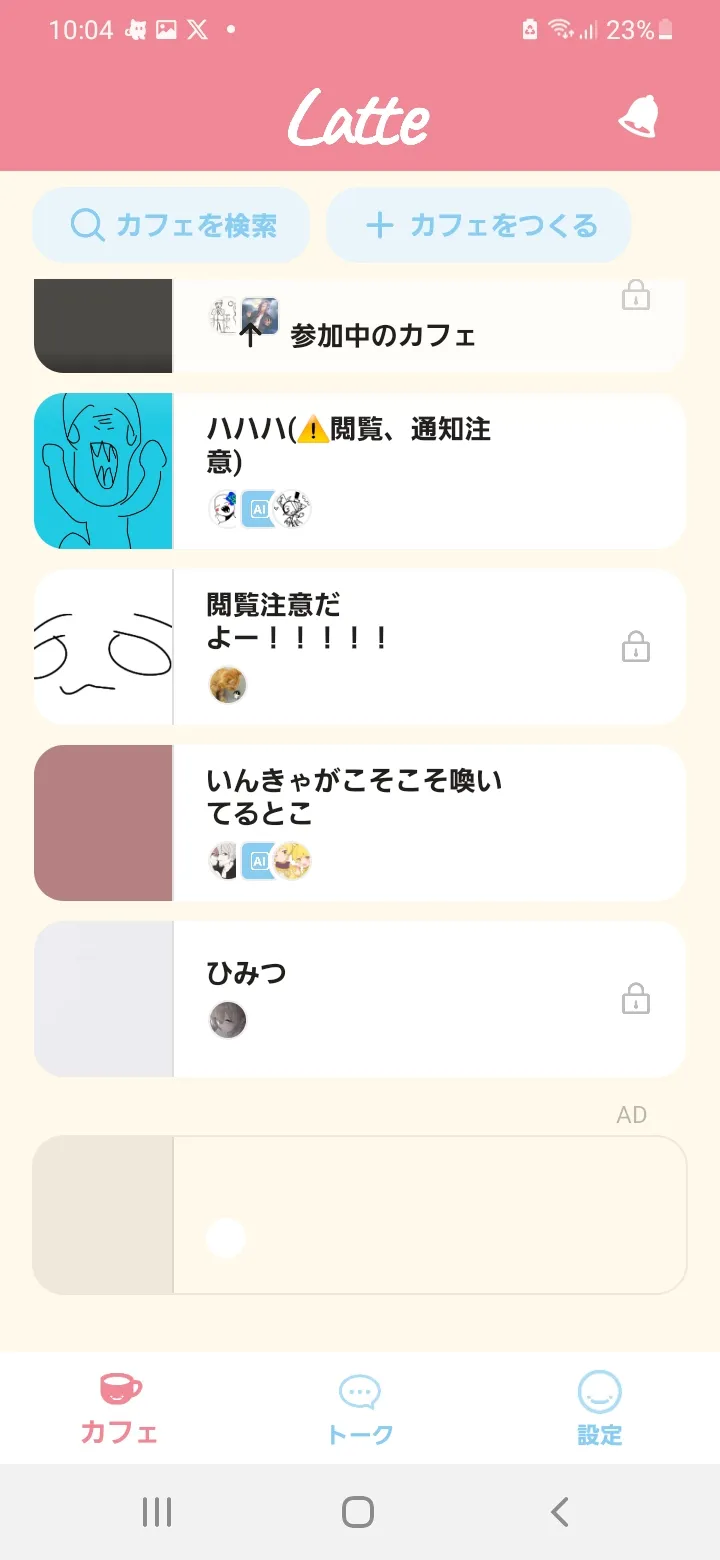The image size is (720, 1560).
Task: Select the カフェ tab
Action: coord(120,1408)
